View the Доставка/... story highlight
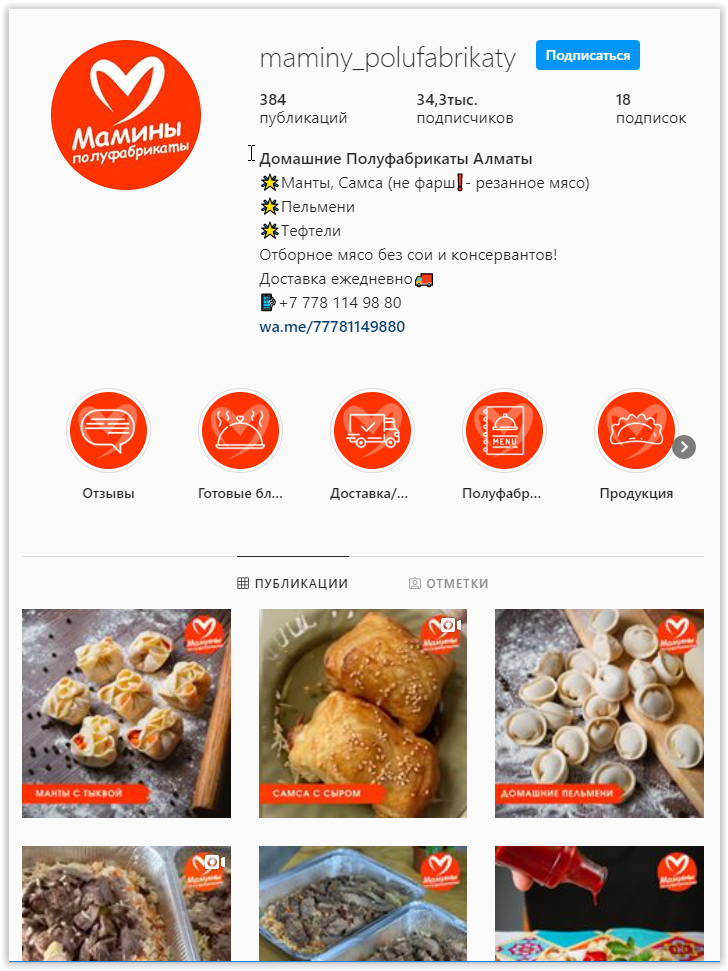Image resolution: width=728 pixels, height=971 pixels. coord(372,431)
